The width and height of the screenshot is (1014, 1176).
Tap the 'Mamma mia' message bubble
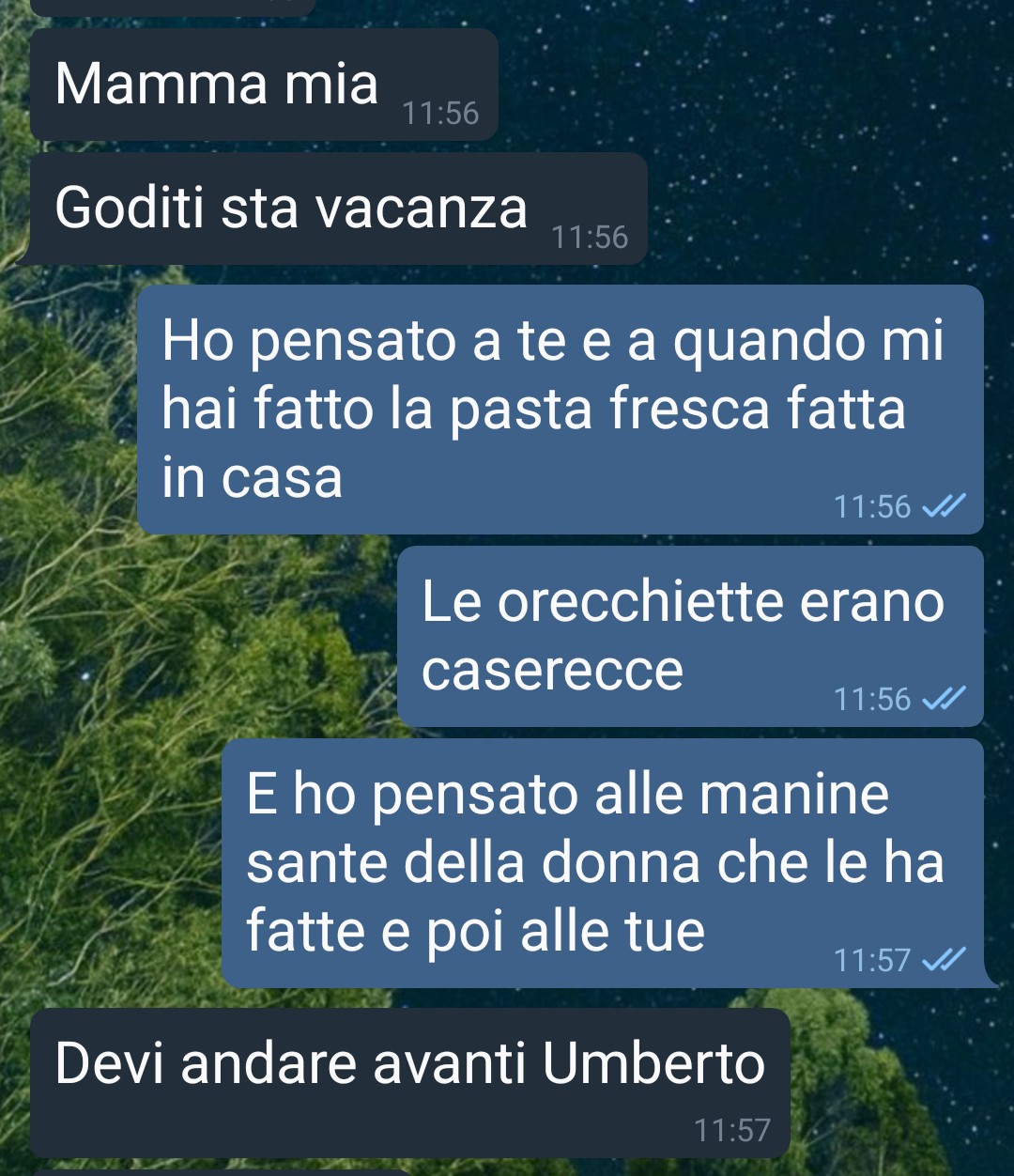263,85
